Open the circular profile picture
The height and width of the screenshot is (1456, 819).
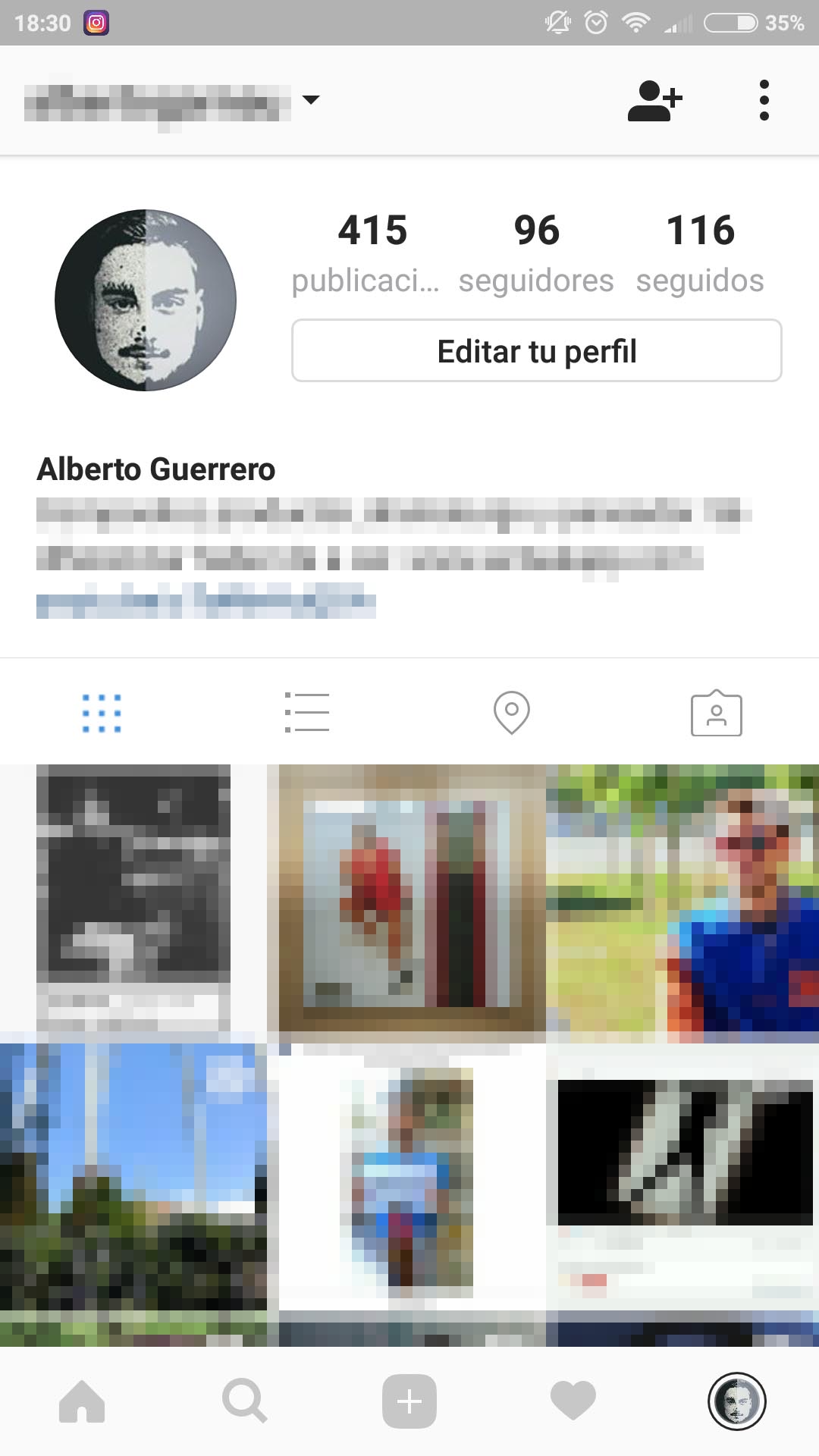(146, 300)
